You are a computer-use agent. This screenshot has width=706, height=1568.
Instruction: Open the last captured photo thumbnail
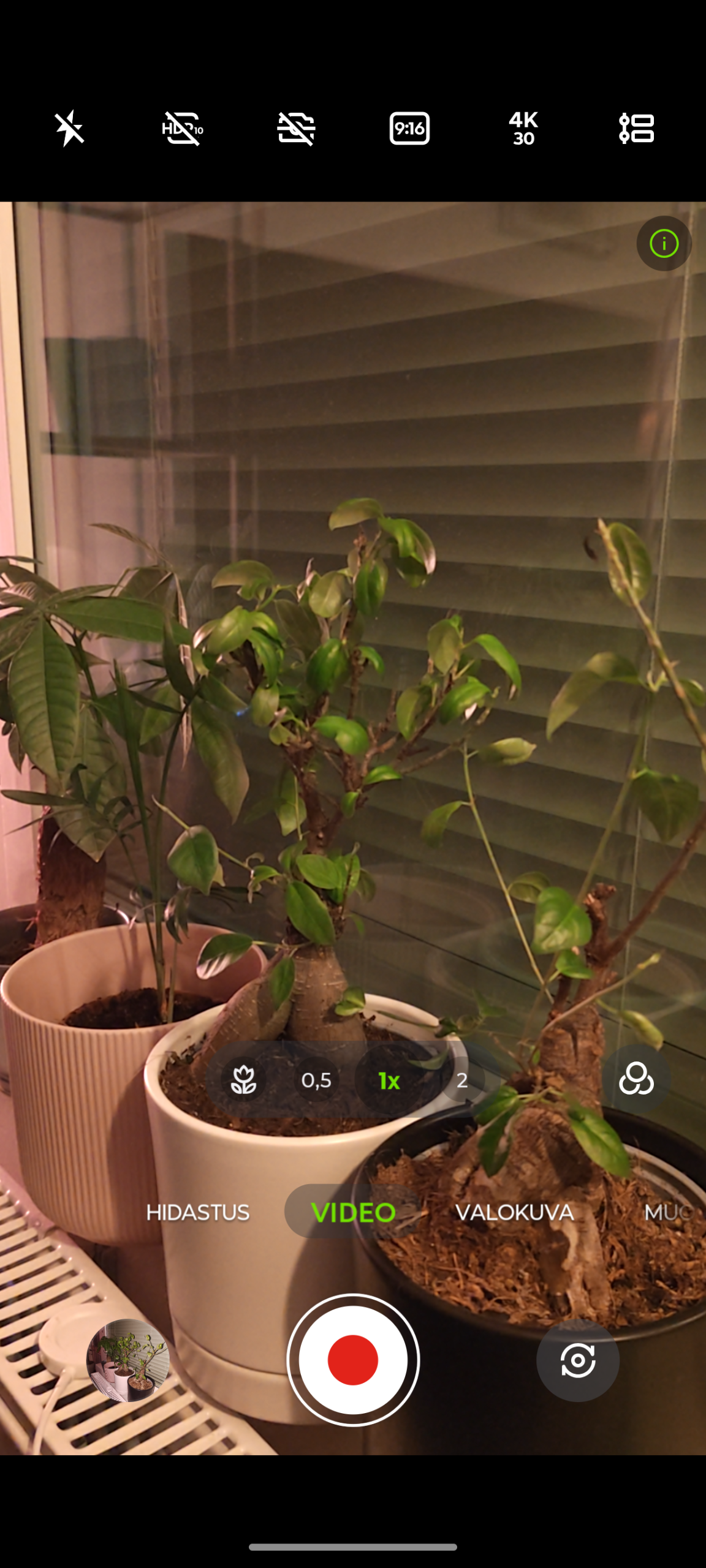(x=127, y=1360)
